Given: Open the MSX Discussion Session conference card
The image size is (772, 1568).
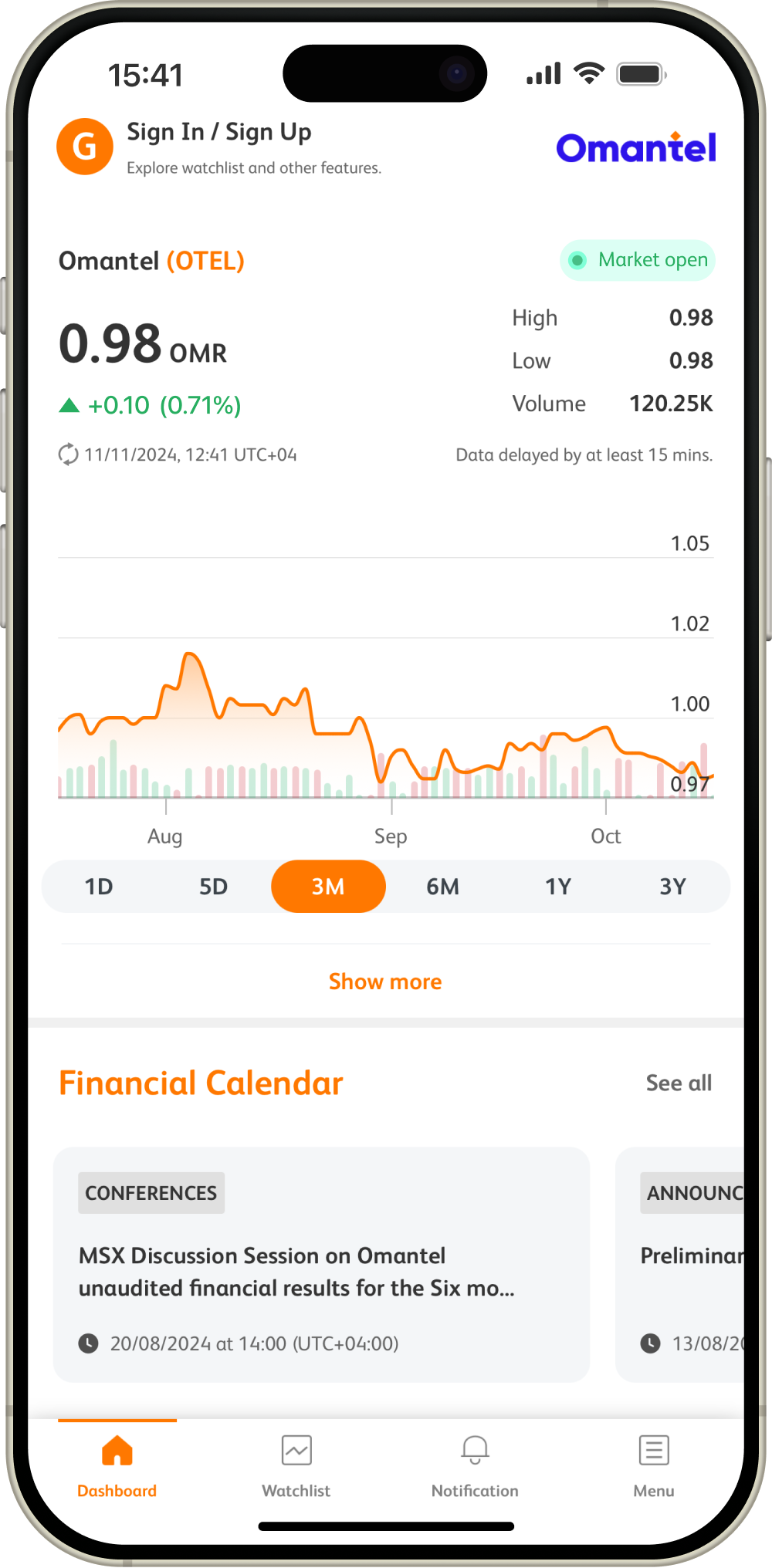Looking at the screenshot, I should [x=321, y=1266].
